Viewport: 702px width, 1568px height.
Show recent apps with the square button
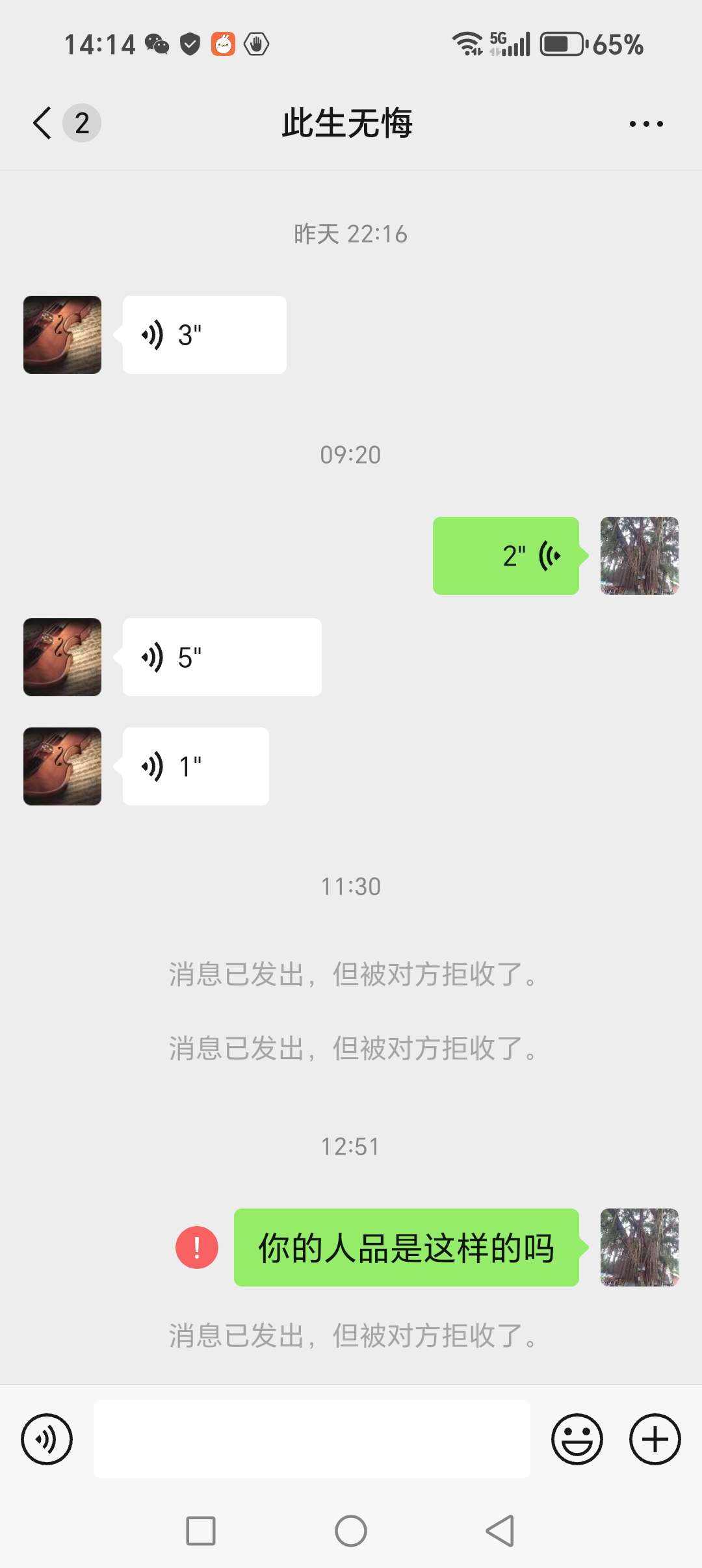tap(201, 1531)
